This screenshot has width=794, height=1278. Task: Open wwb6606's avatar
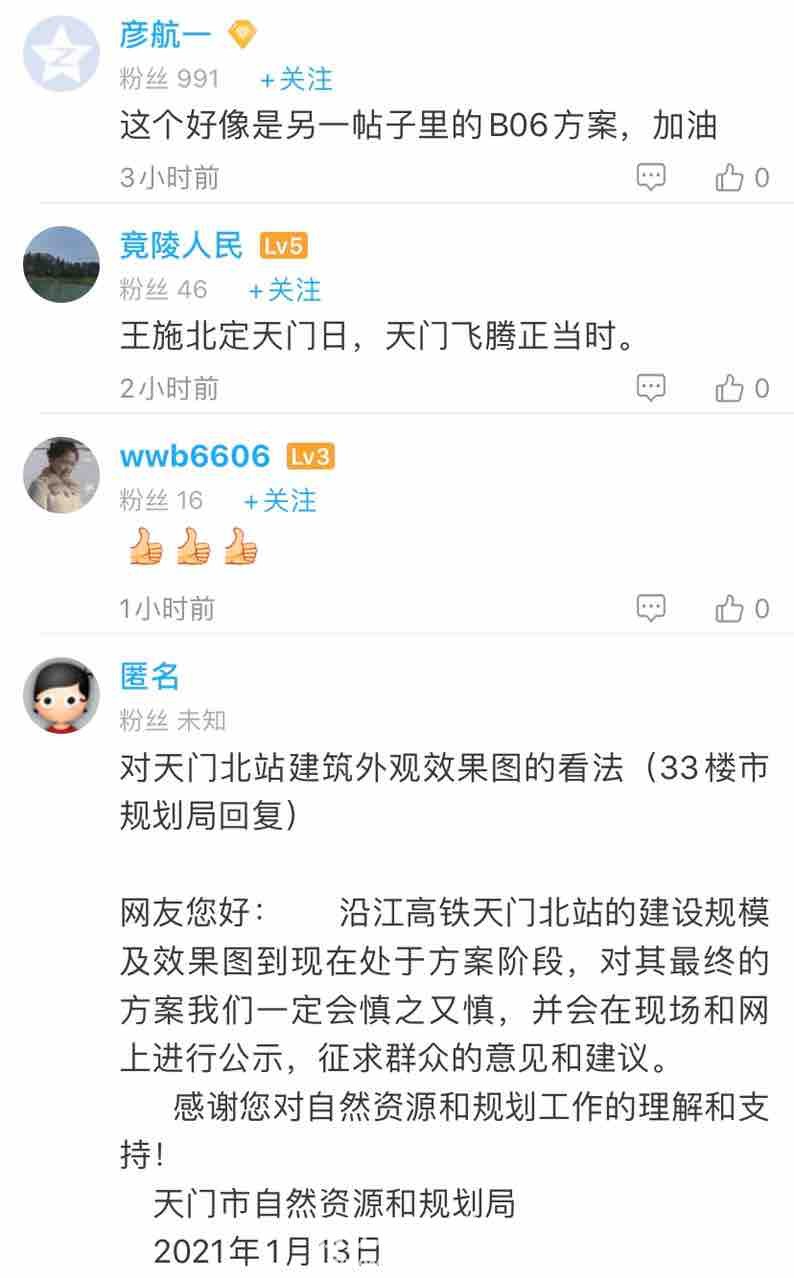[62, 474]
